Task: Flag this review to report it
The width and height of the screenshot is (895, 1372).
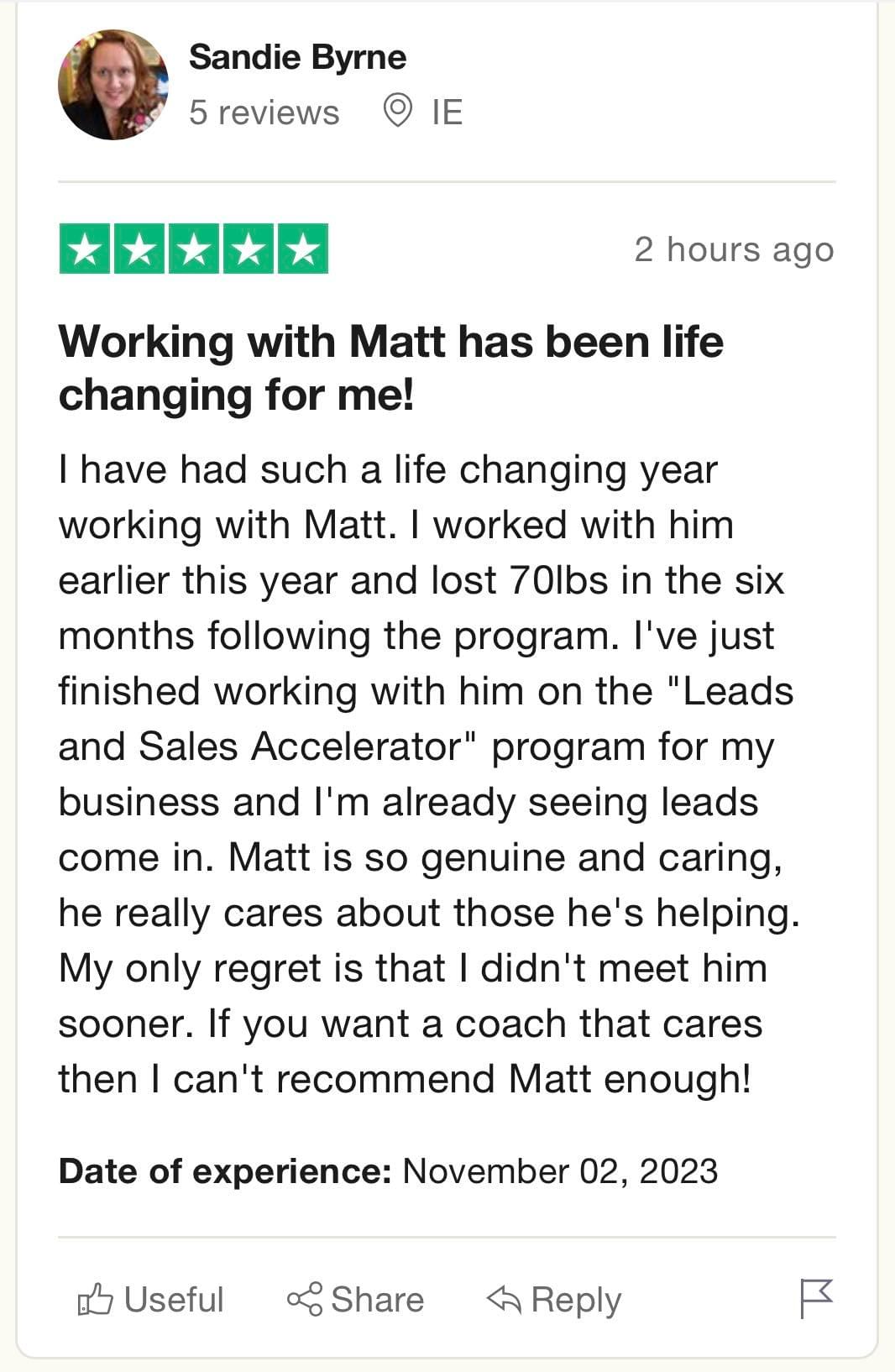Action: pos(815,1298)
